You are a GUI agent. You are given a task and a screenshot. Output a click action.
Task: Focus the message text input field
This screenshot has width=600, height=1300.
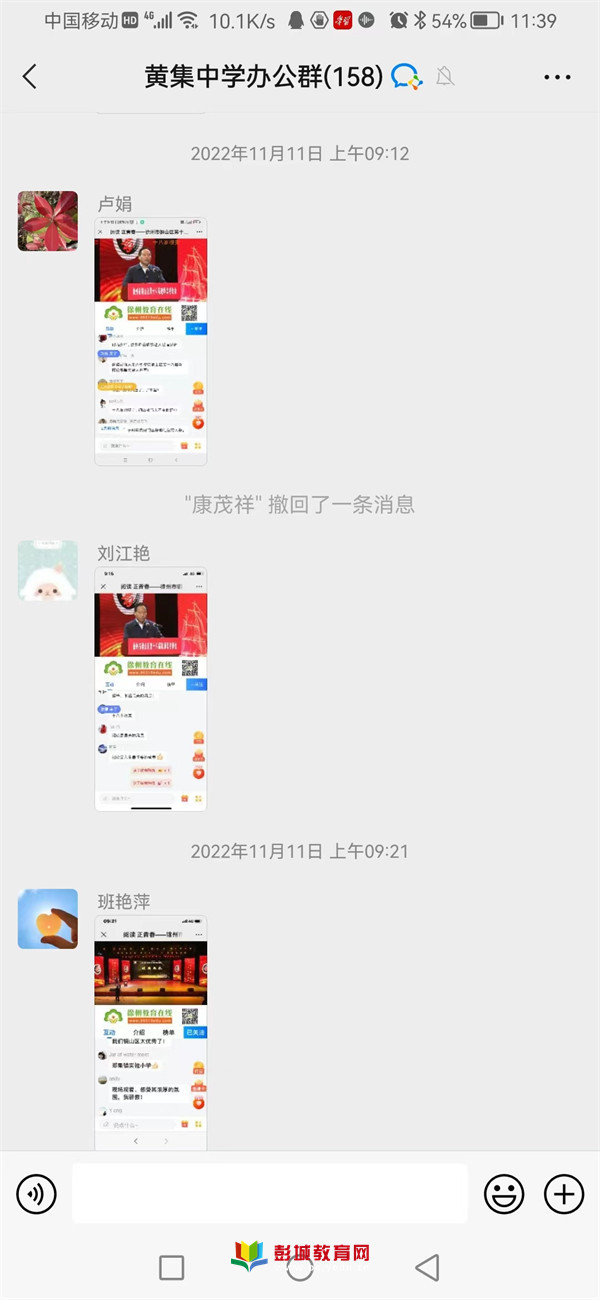[269, 1193]
